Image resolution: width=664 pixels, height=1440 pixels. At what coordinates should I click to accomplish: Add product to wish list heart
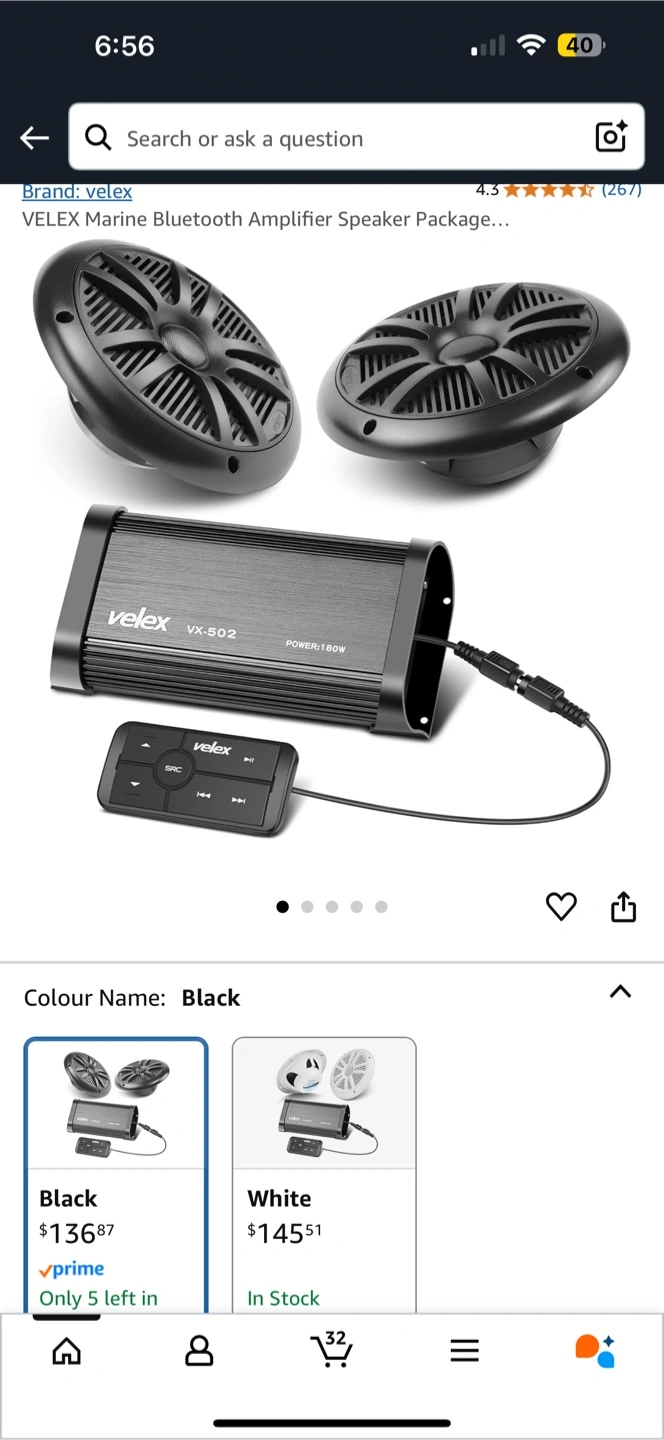click(x=561, y=907)
